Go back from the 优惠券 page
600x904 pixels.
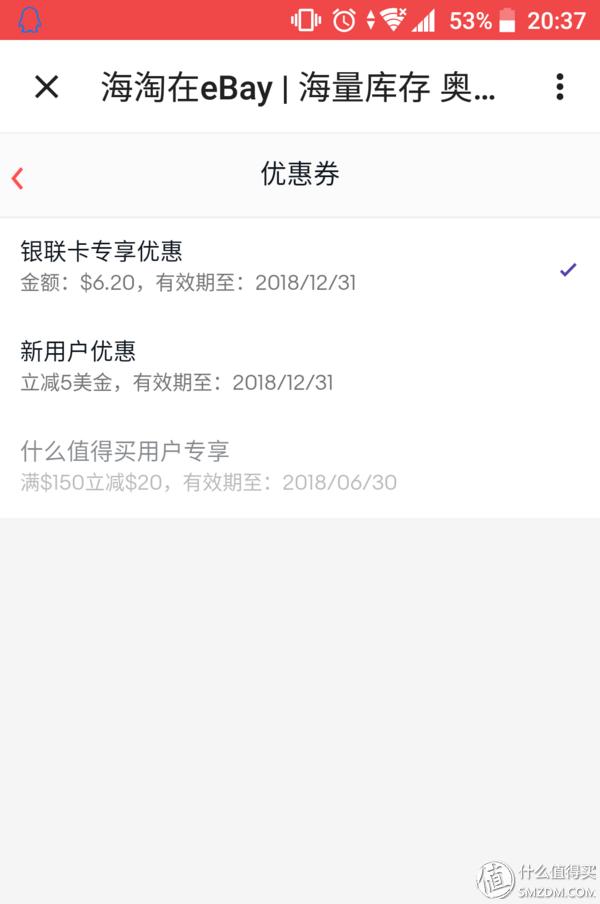point(18,178)
